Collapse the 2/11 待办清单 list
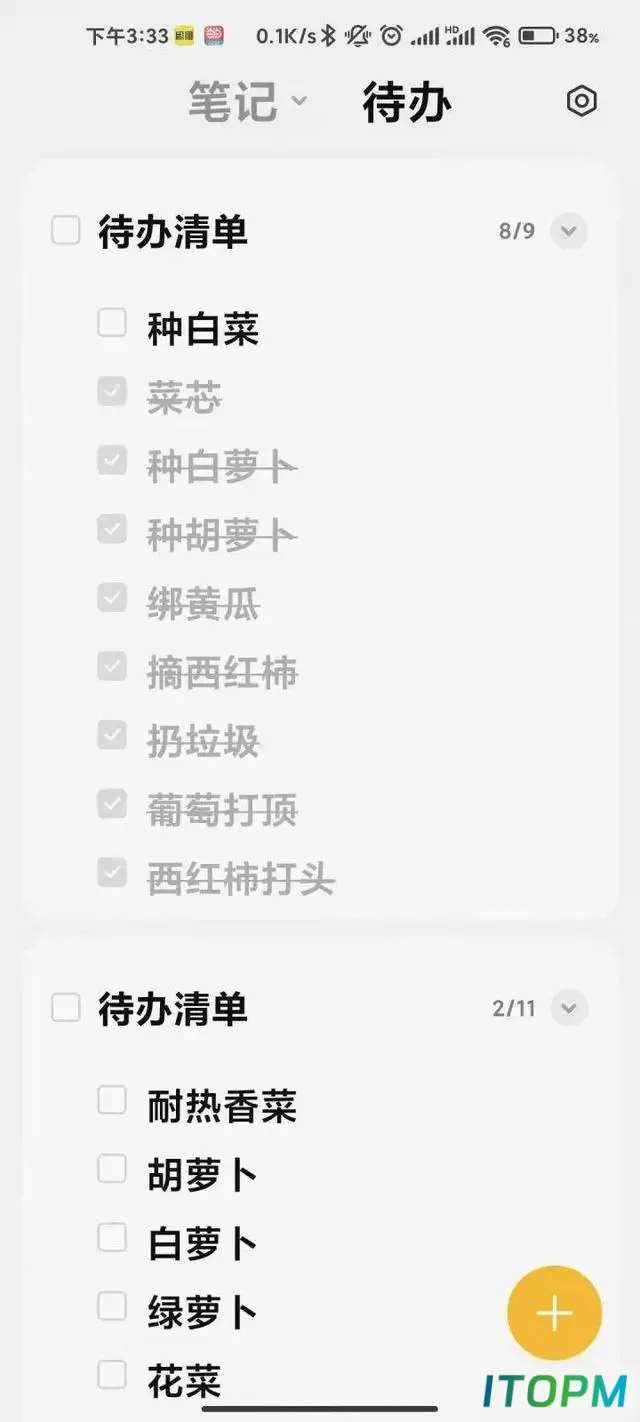The height and width of the screenshot is (1422, 640). coord(569,1007)
